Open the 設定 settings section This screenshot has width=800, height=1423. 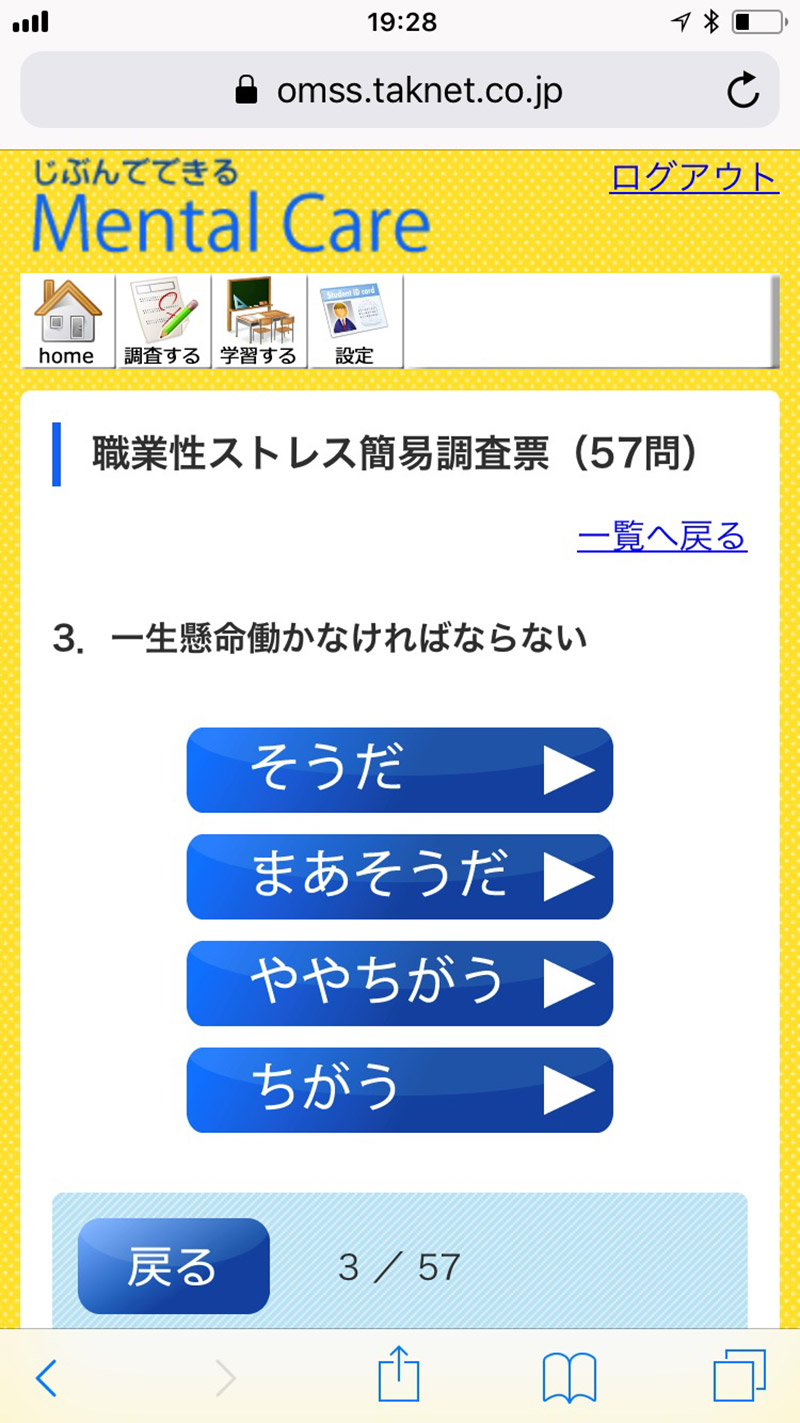(x=355, y=322)
